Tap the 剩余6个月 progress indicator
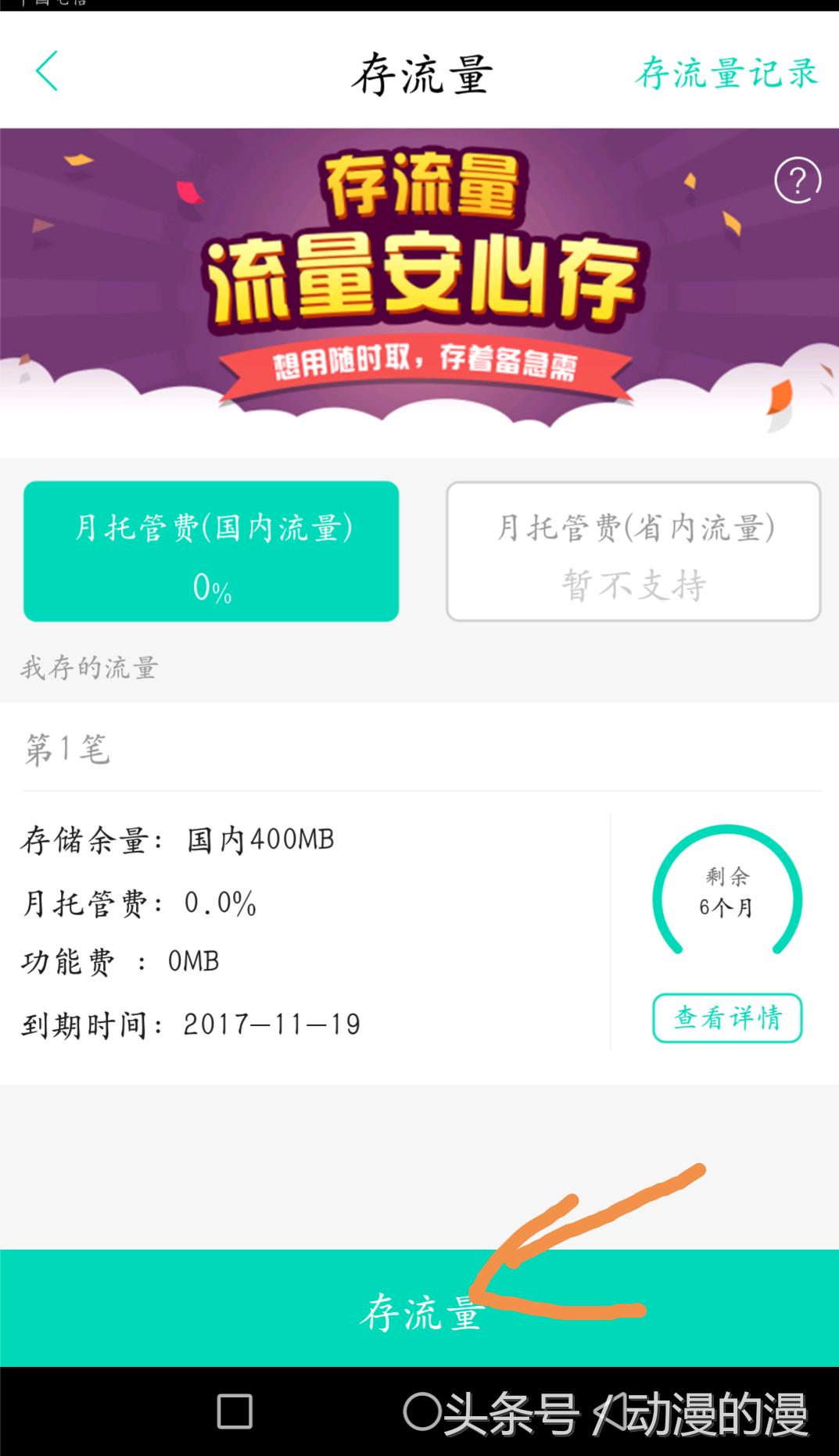Viewport: 839px width, 1456px height. 726,891
